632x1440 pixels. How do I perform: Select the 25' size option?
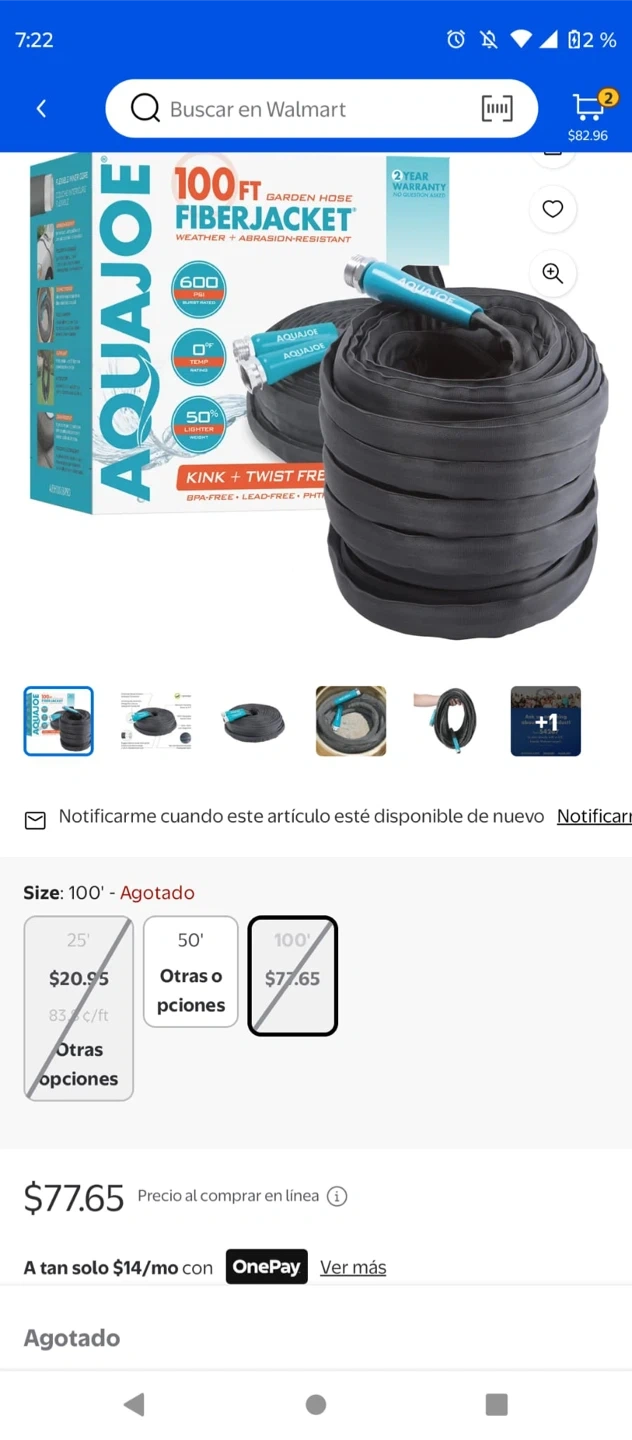(x=79, y=1008)
